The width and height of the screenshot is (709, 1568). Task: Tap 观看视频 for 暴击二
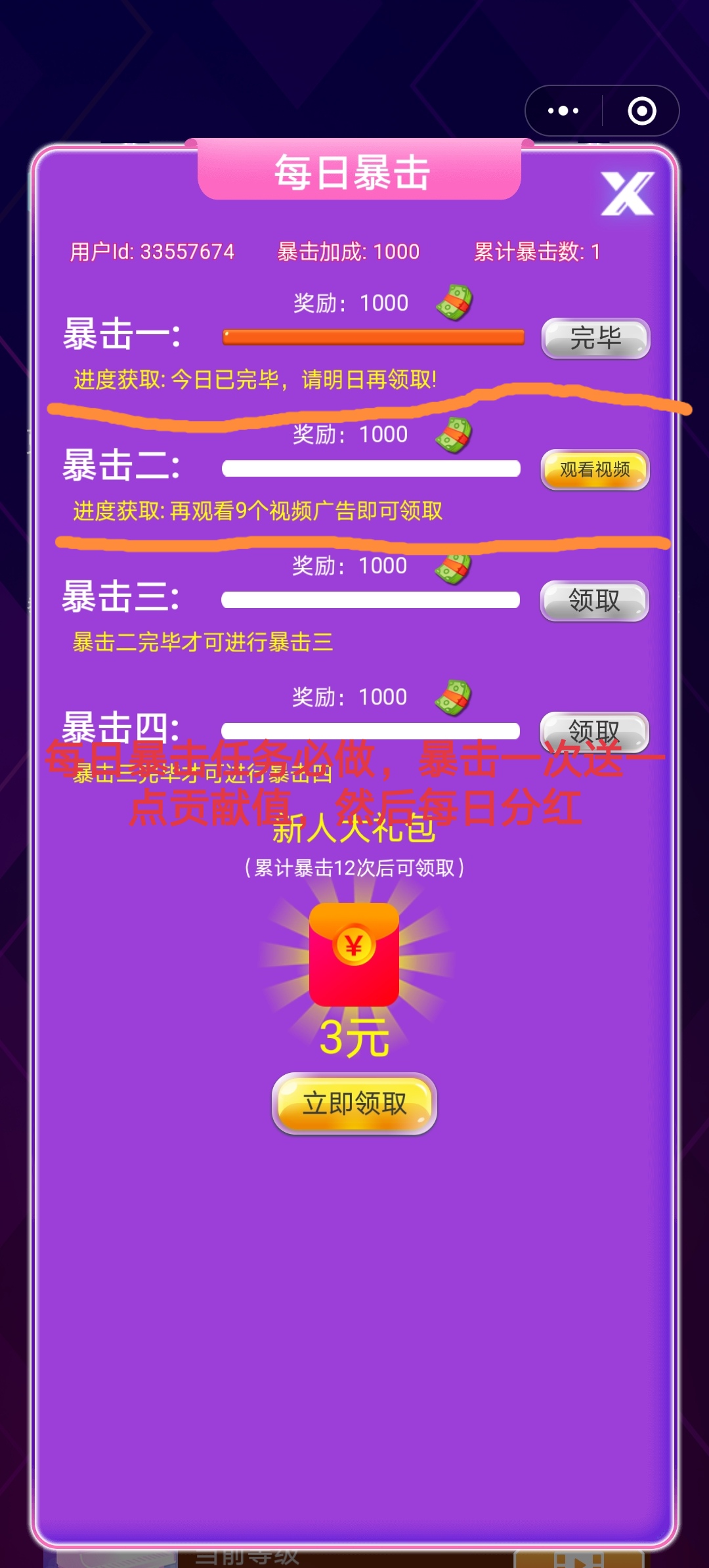595,469
